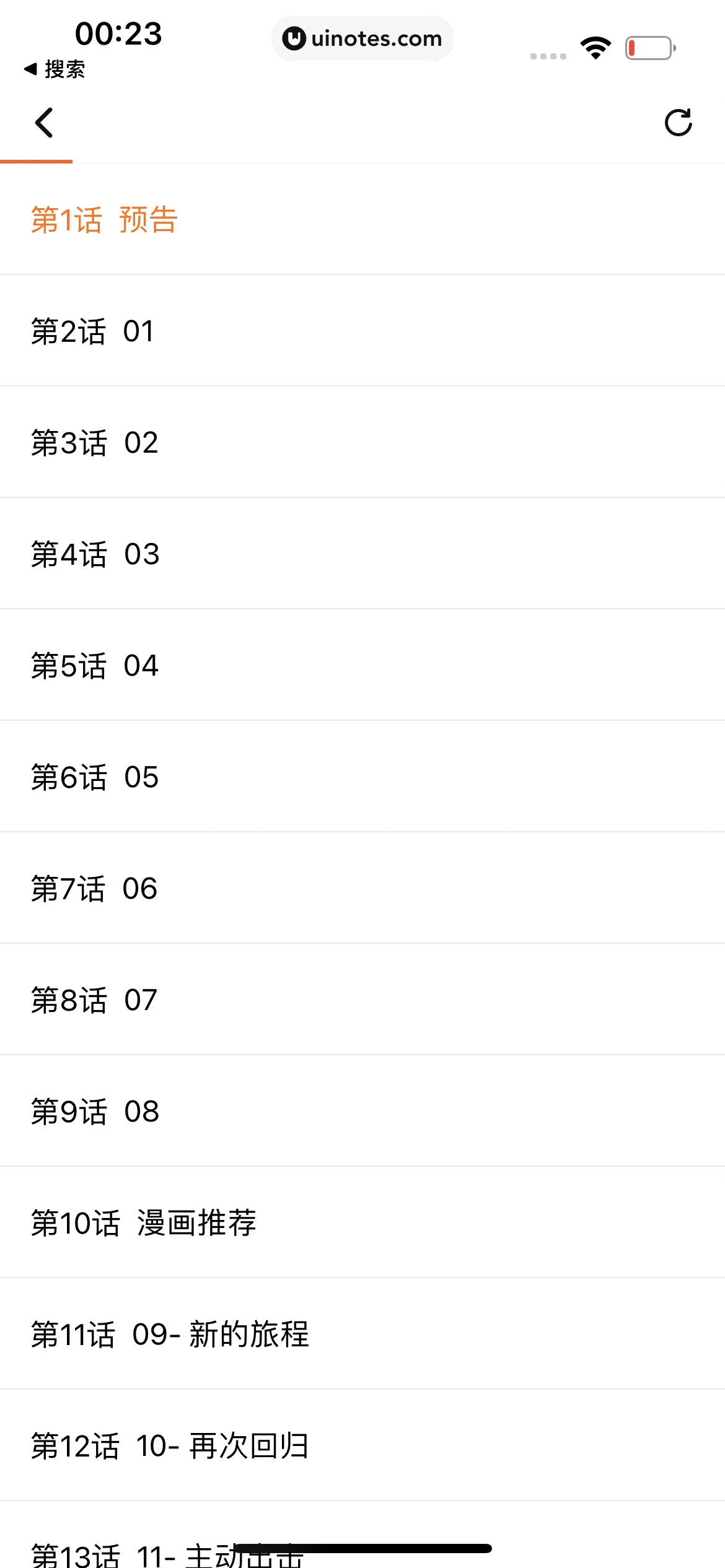725x1568 pixels.
Task: Refresh the chapter list
Action: [x=678, y=123]
